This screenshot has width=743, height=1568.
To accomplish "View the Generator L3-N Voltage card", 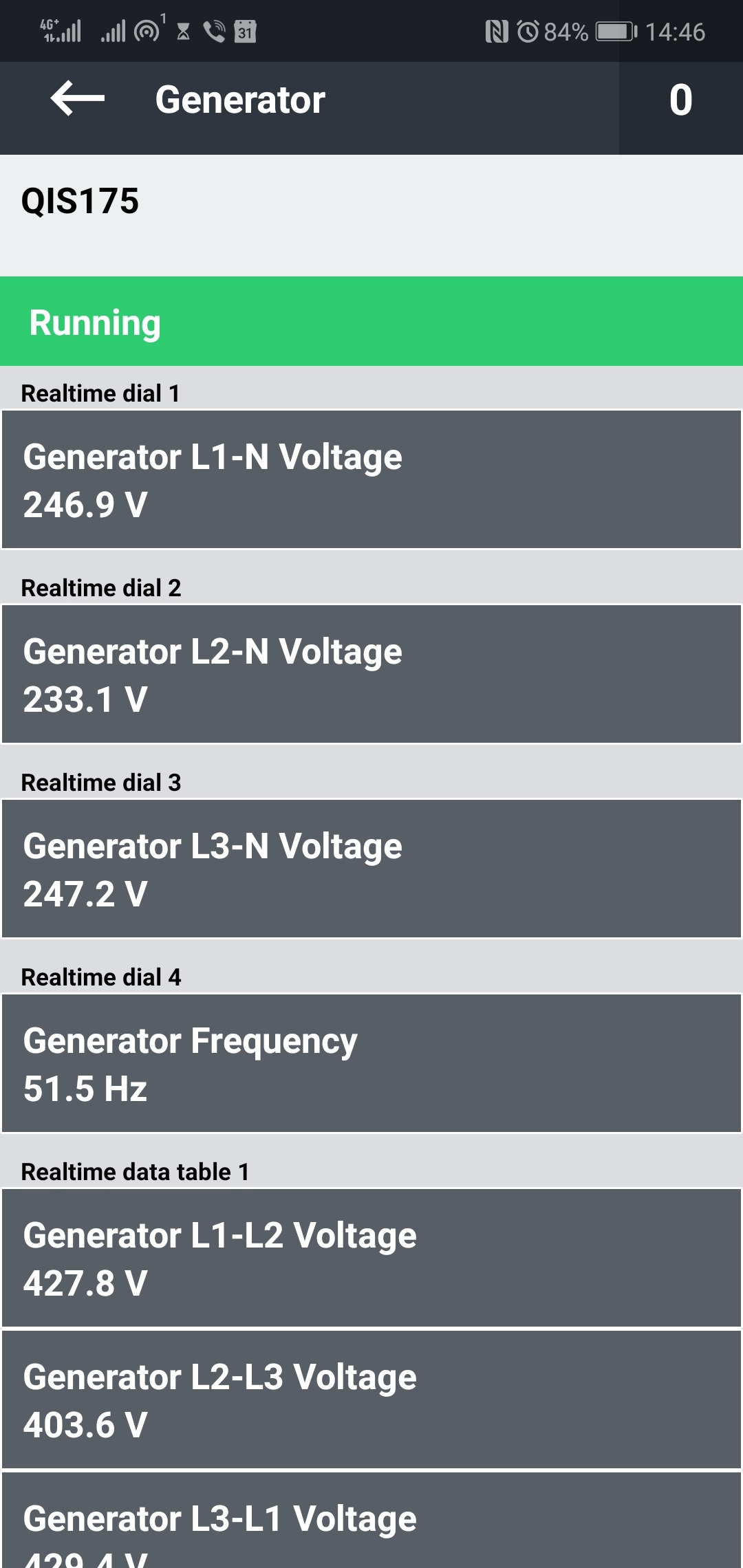I will (x=371, y=869).
